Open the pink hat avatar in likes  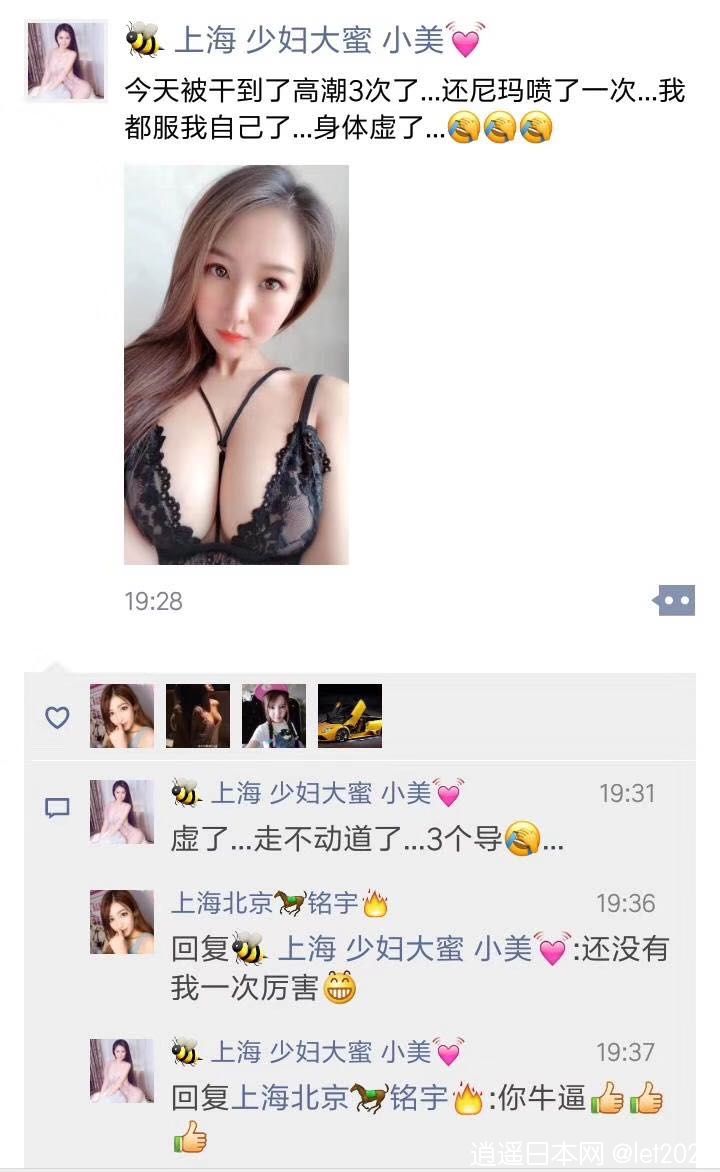click(x=274, y=716)
